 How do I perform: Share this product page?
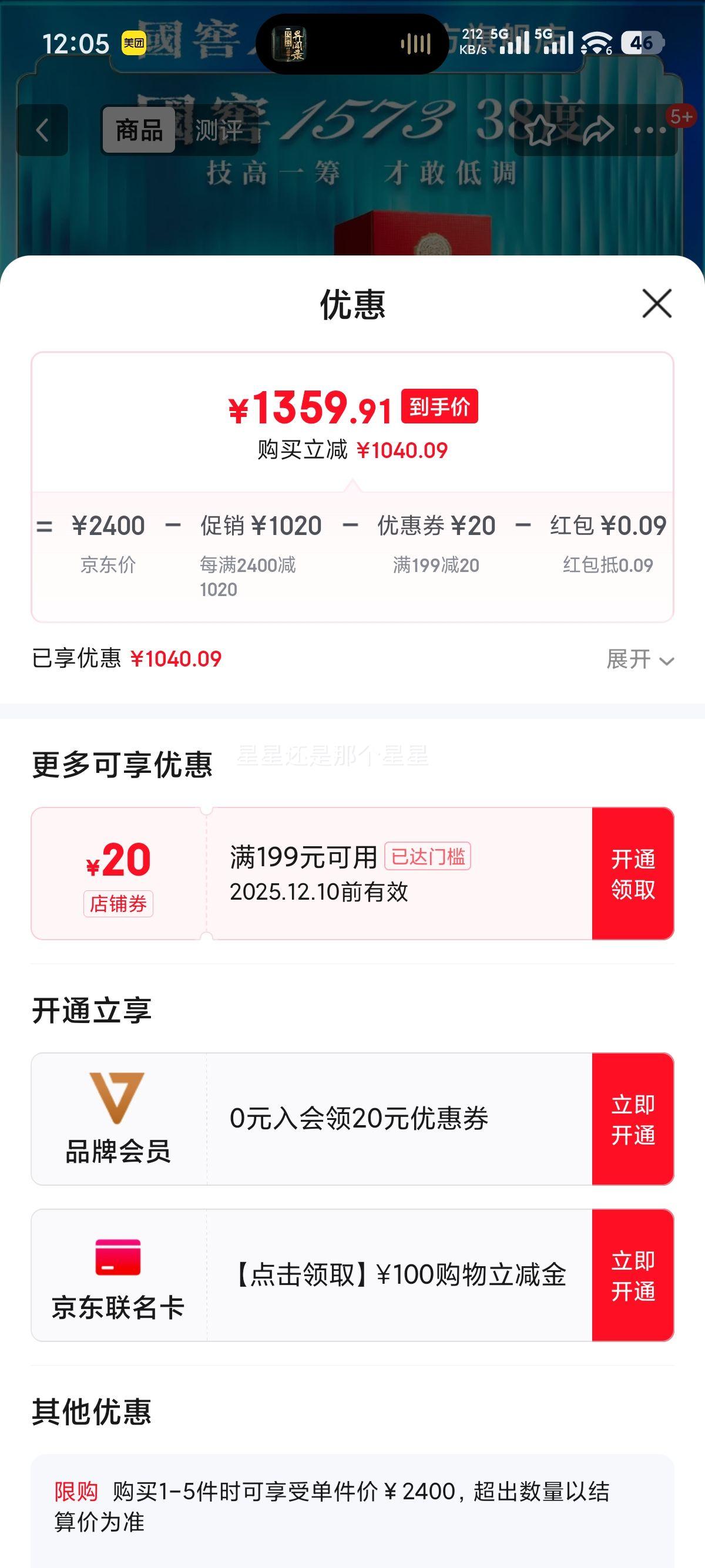pos(597,130)
